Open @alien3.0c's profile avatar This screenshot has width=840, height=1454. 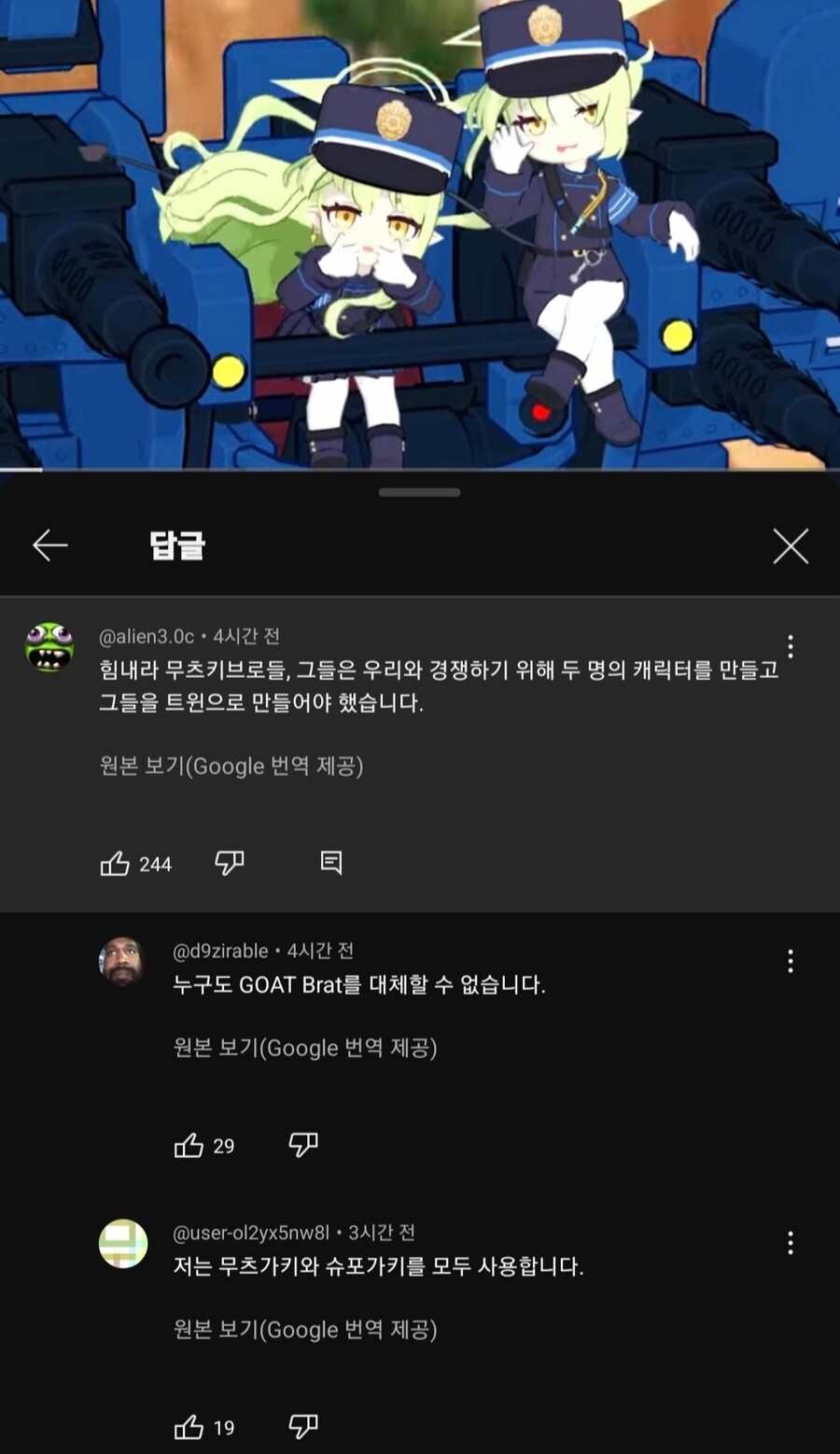click(49, 647)
